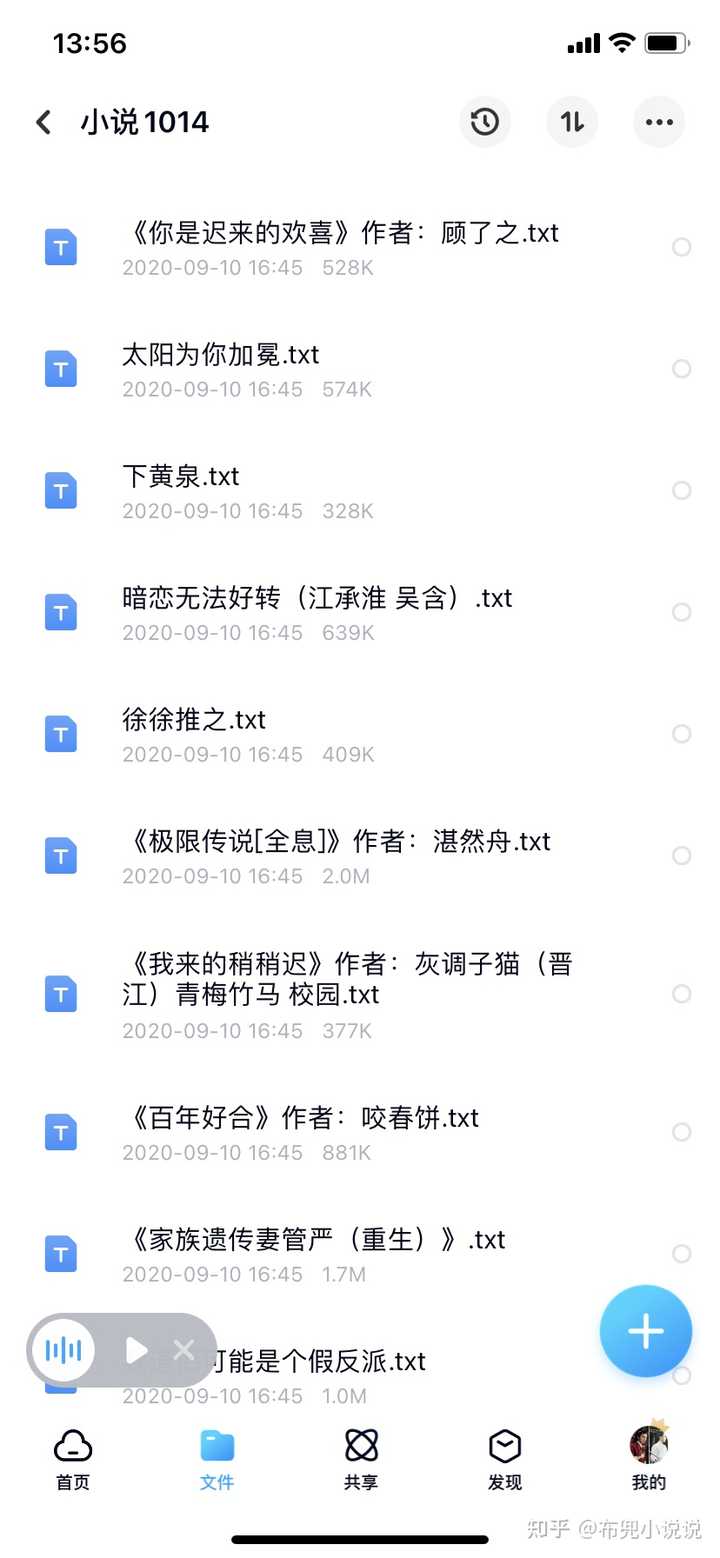720x1558 pixels.
Task: Go to the 发现 tab
Action: [505, 1459]
